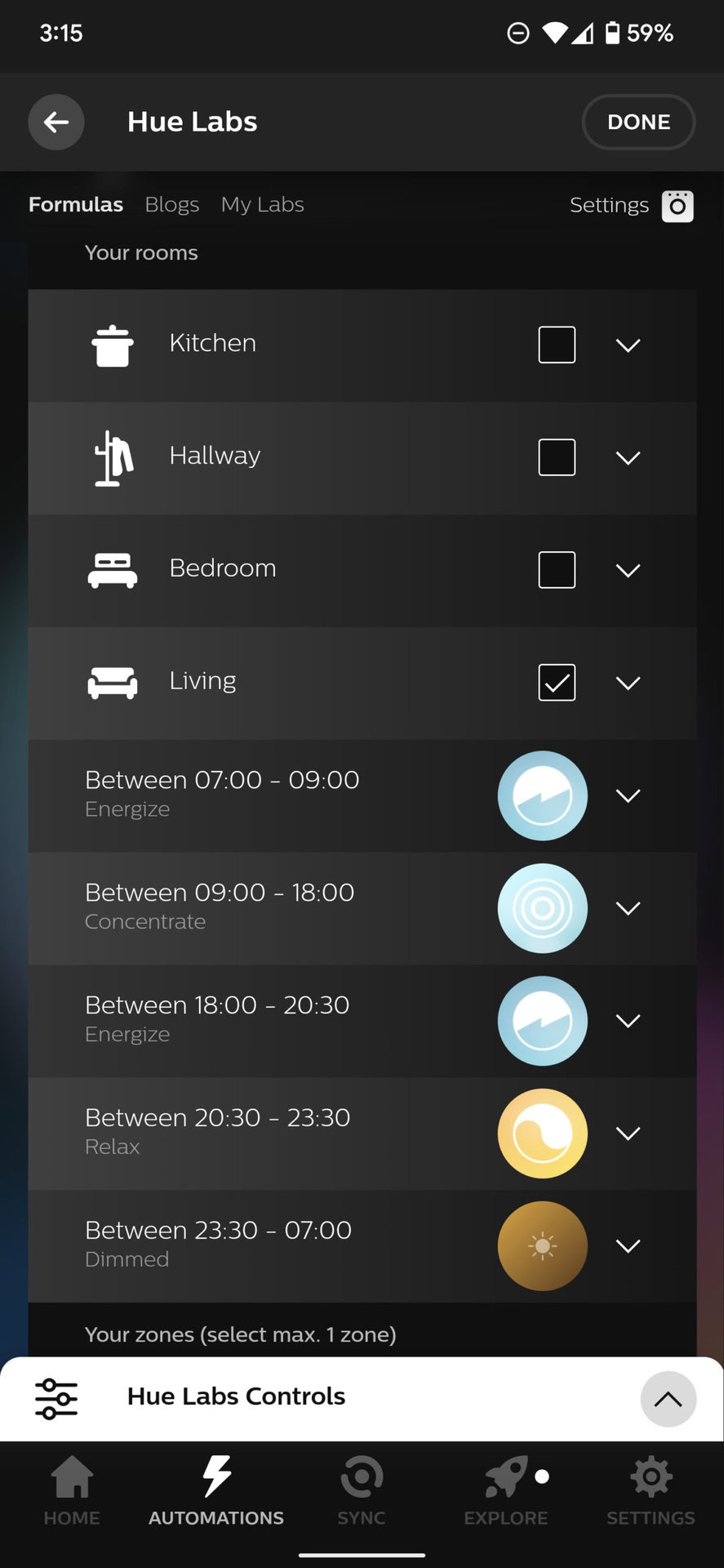Image resolution: width=724 pixels, height=1568 pixels.
Task: Uncheck the Living room checkbox
Action: 557,683
